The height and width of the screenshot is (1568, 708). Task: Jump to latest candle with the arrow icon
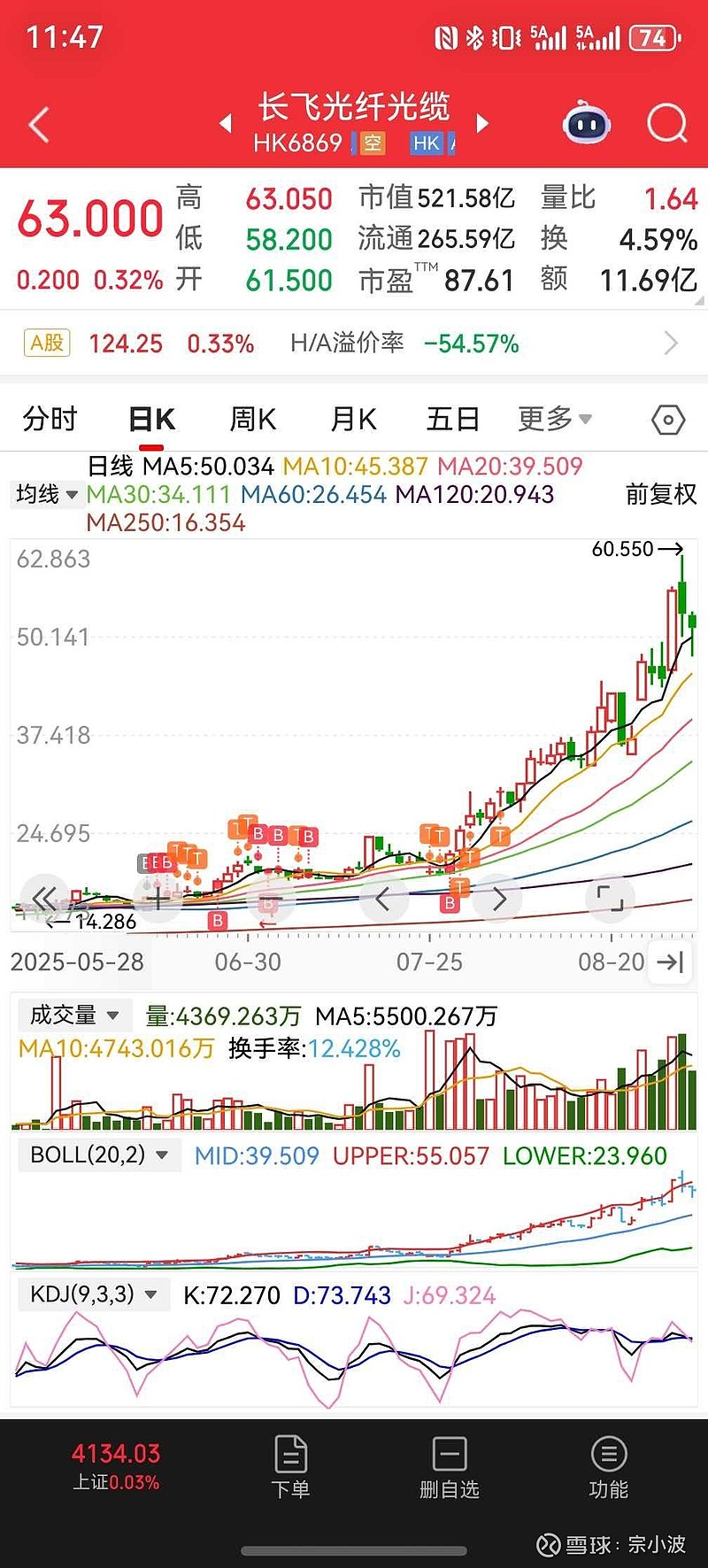[670, 962]
